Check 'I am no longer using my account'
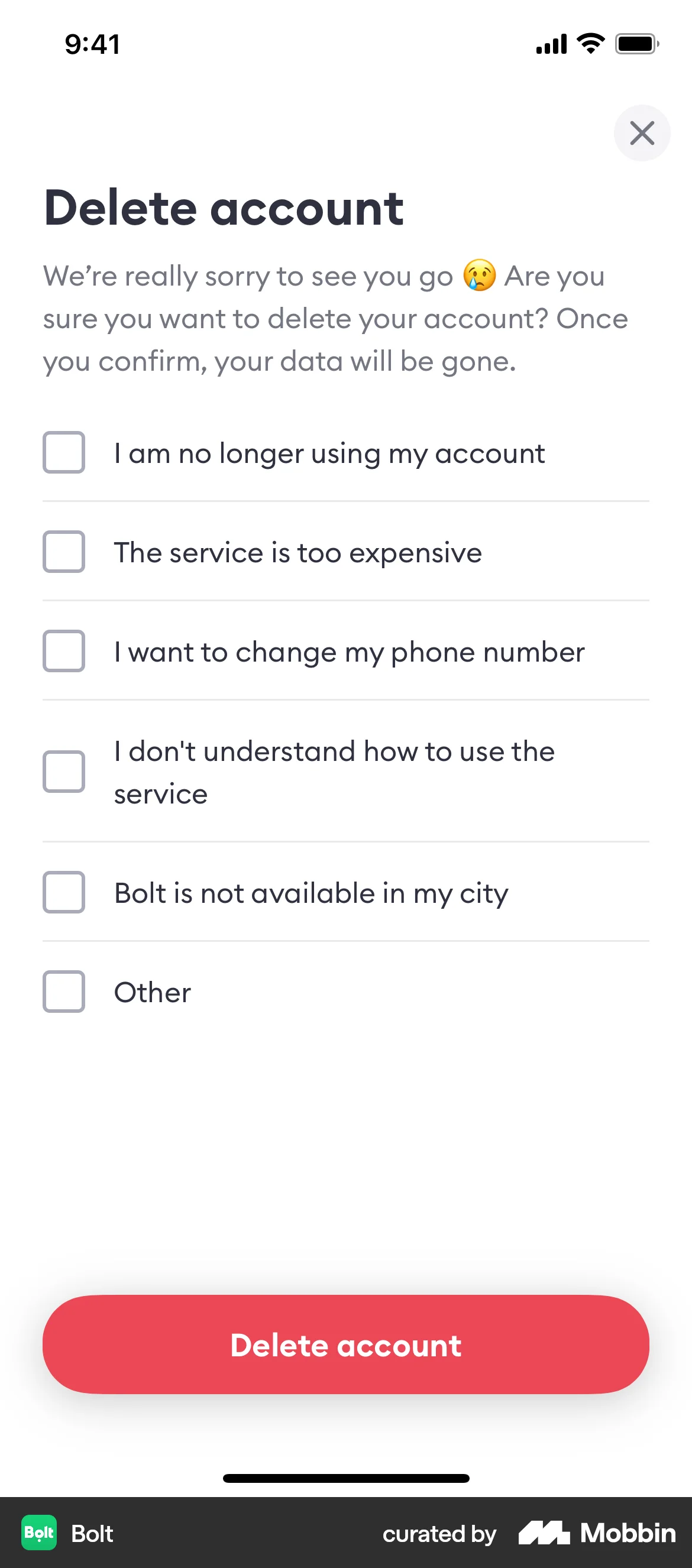692x1568 pixels. coord(63,453)
